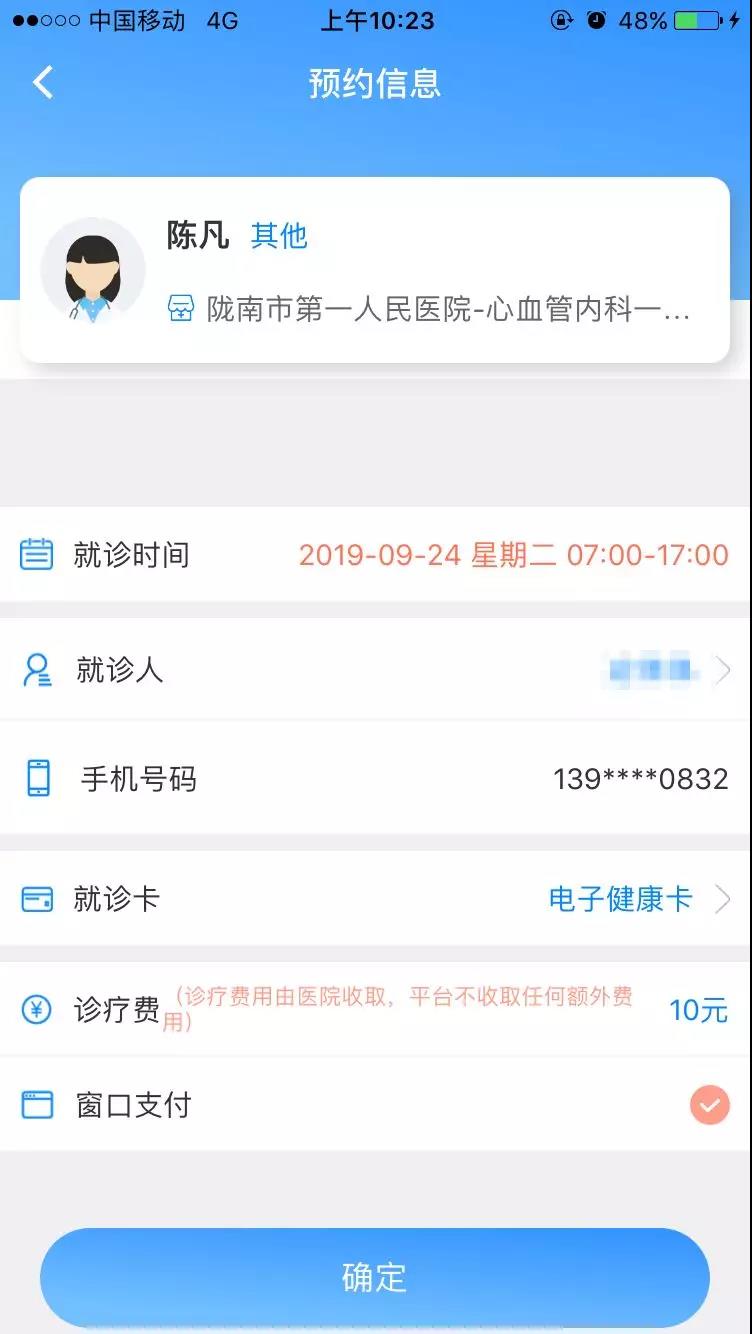Select 窗口支付 payment method
This screenshot has width=752, height=1334.
(x=709, y=1106)
